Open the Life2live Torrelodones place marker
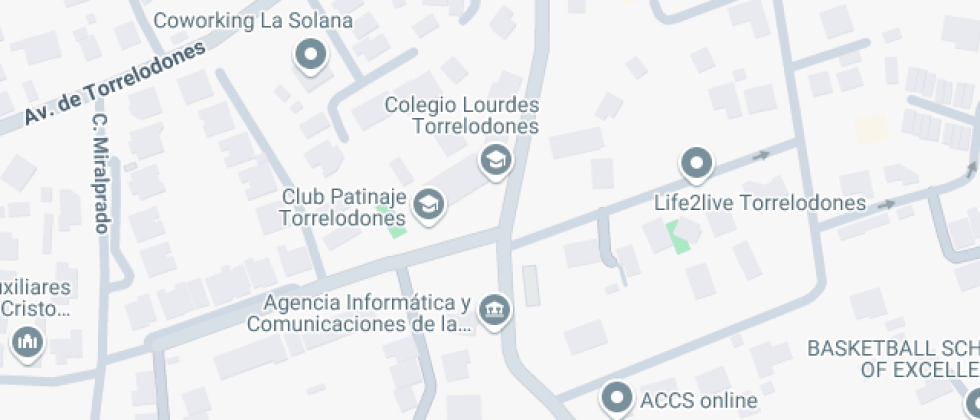Image resolution: width=980 pixels, height=420 pixels. point(696,162)
